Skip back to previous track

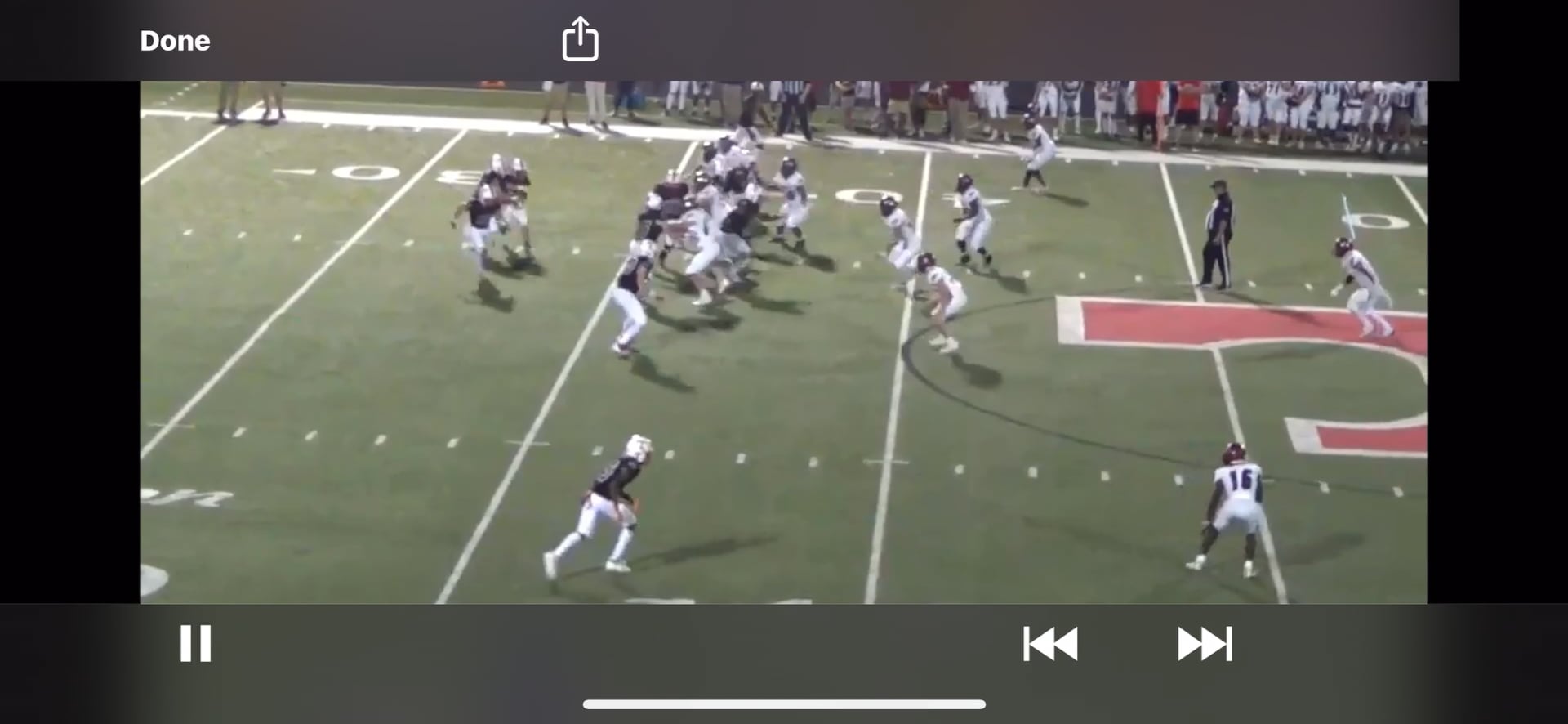pos(1050,644)
